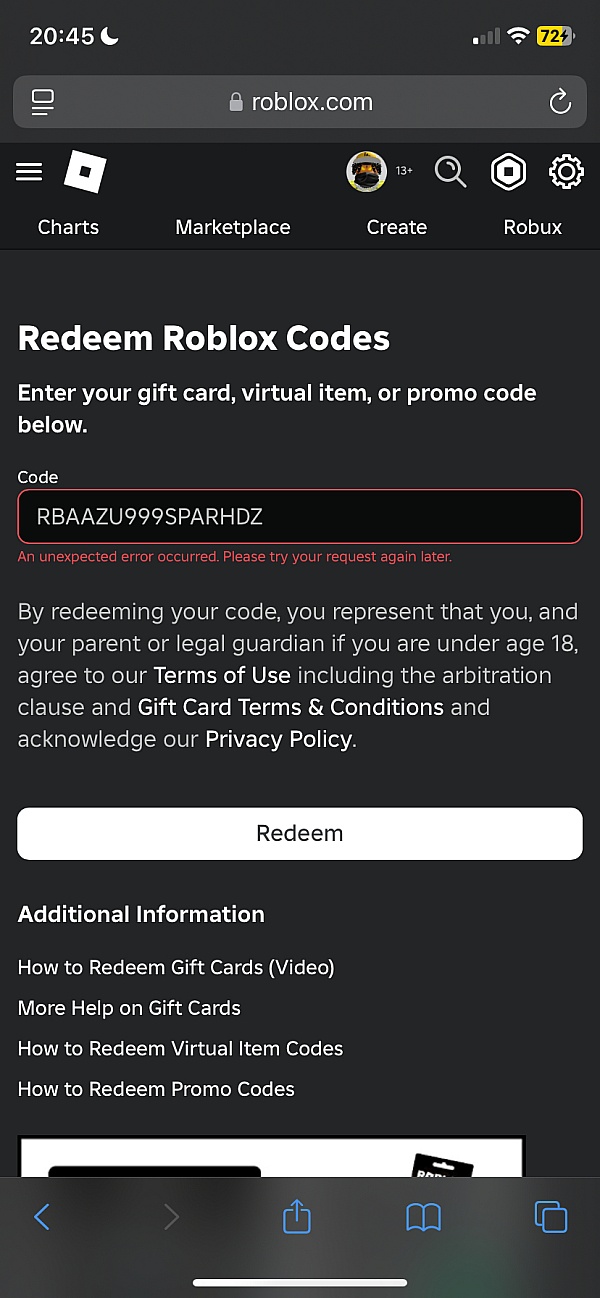Screen dimensions: 600x1298
Task: Switch to the Charts tab
Action: 68,227
